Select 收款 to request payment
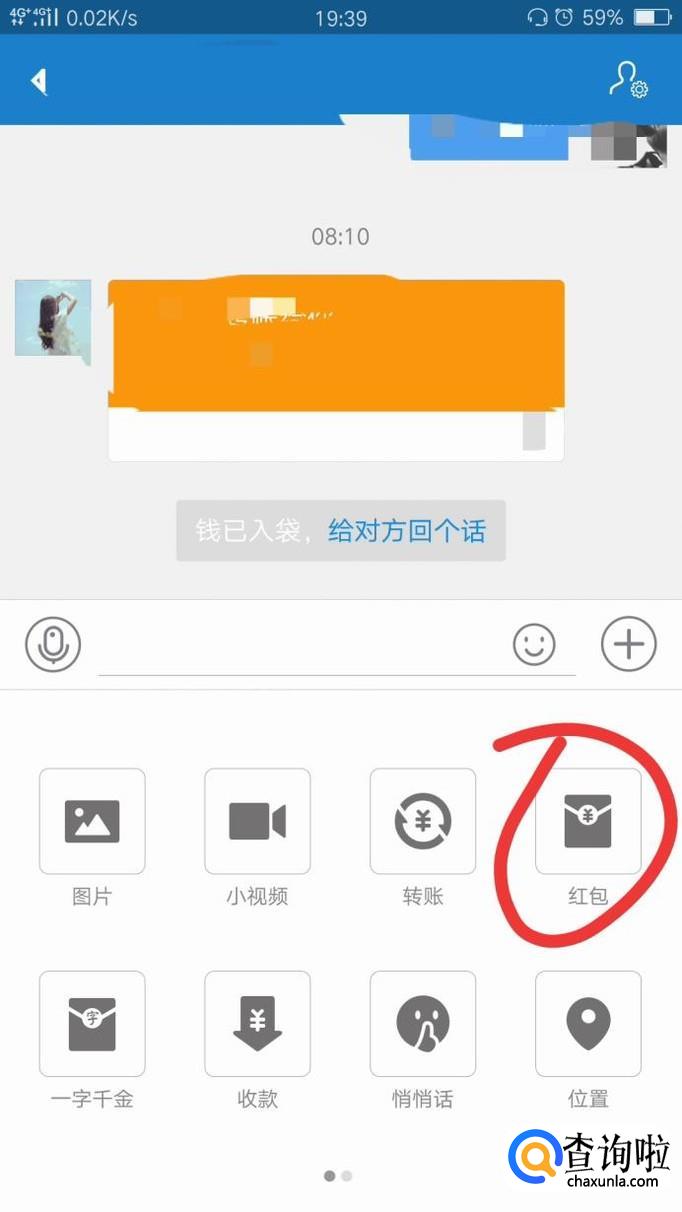 pos(257,1024)
